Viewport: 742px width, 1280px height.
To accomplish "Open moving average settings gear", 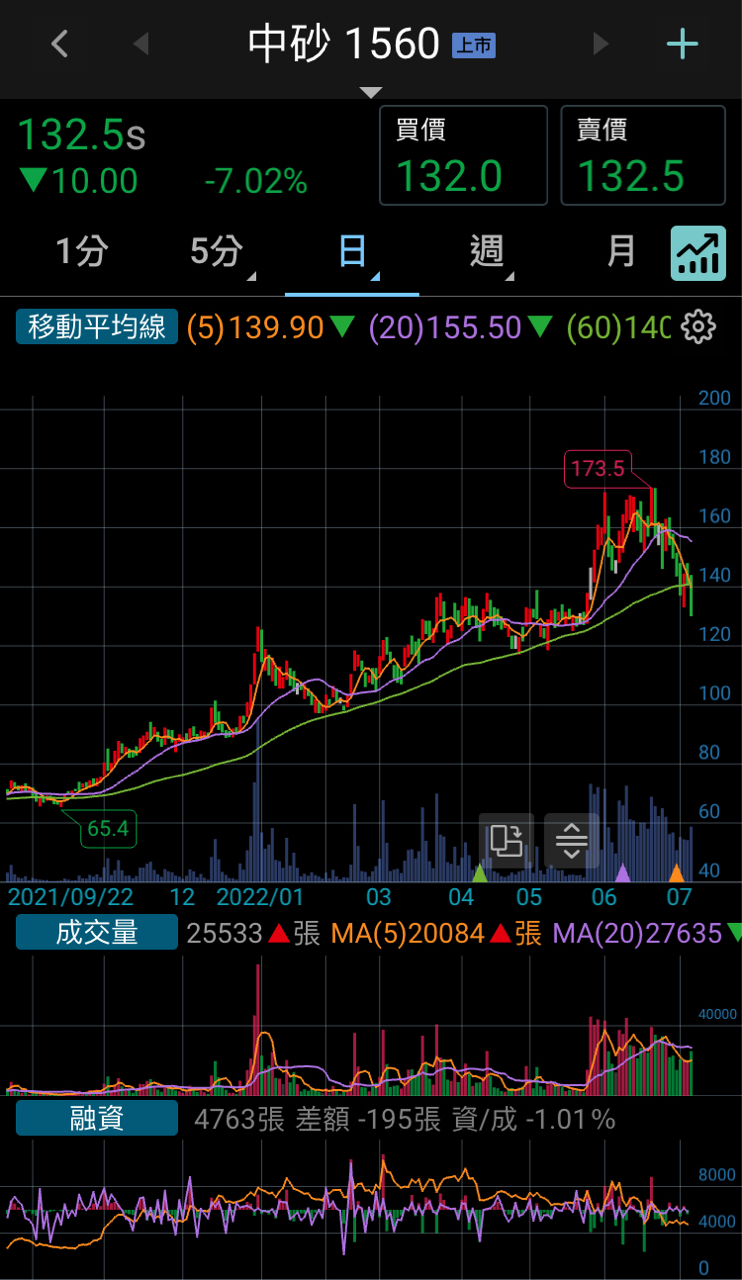I will pyautogui.click(x=698, y=327).
